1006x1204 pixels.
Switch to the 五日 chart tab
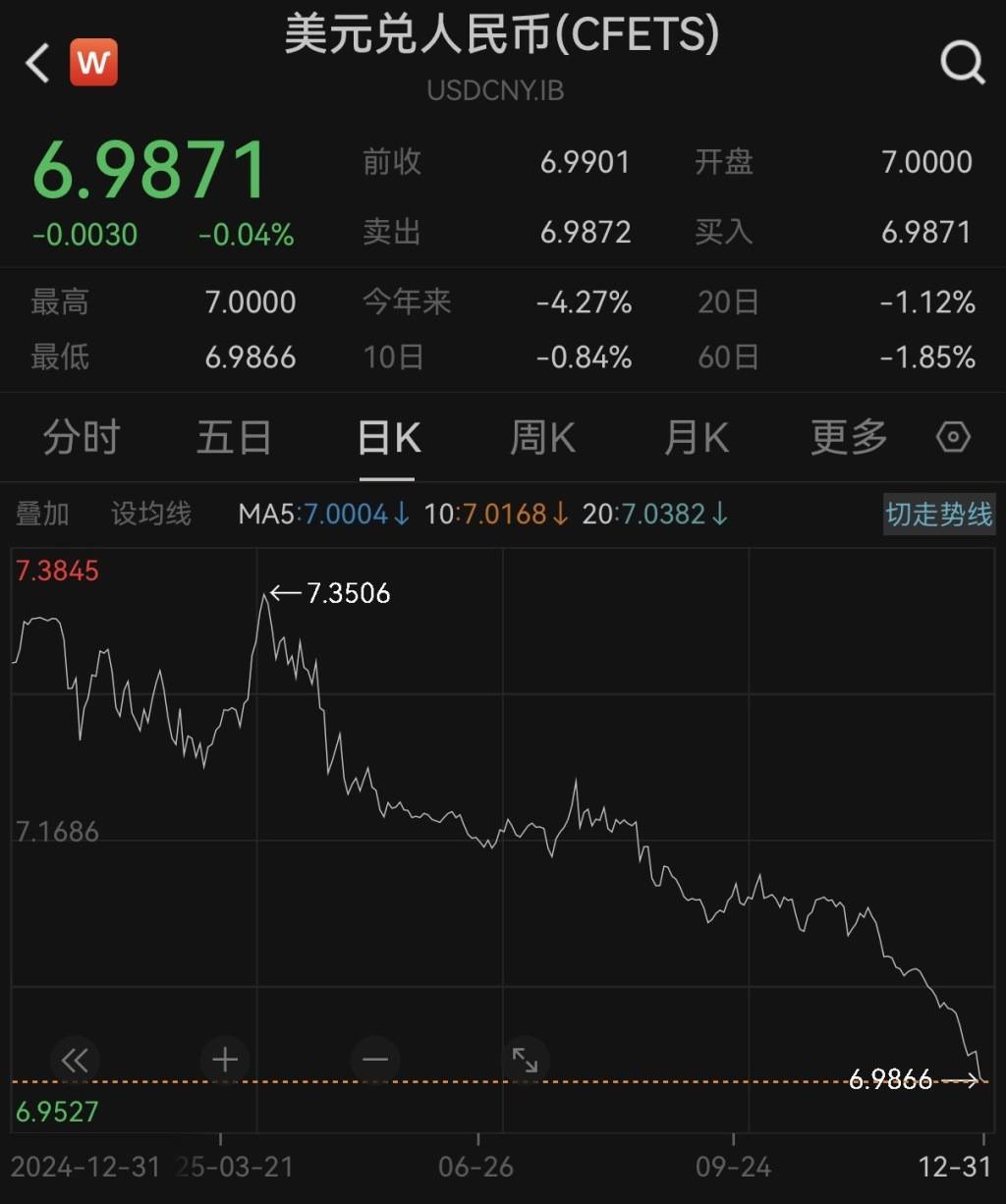coord(234,438)
